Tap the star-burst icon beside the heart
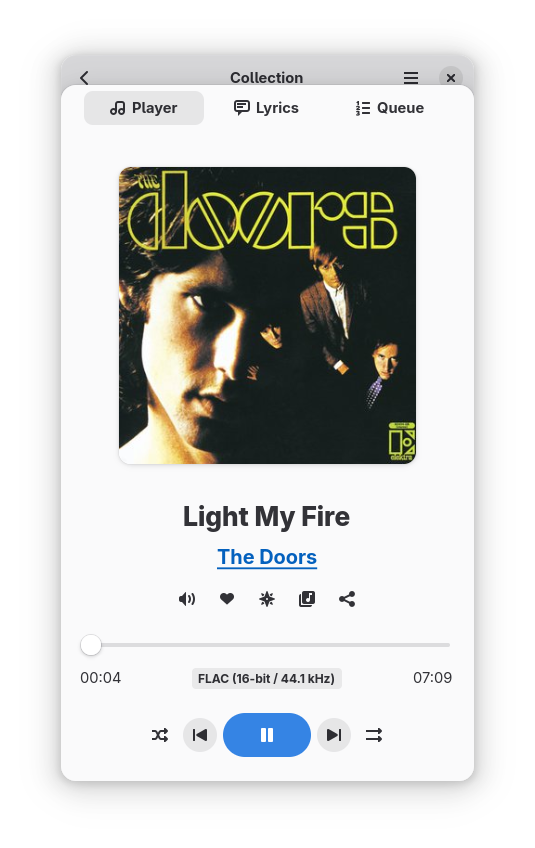Image resolution: width=535 pixels, height=848 pixels. click(267, 599)
